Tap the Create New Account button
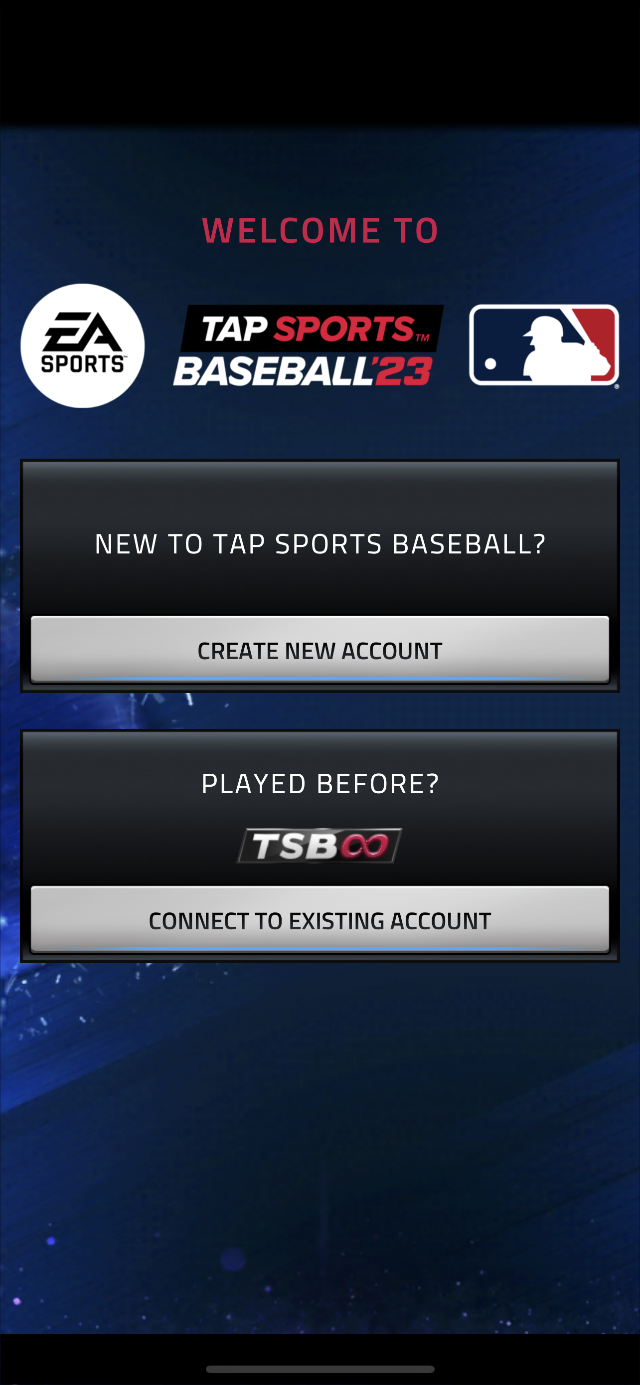The image size is (640, 1385). [320, 650]
